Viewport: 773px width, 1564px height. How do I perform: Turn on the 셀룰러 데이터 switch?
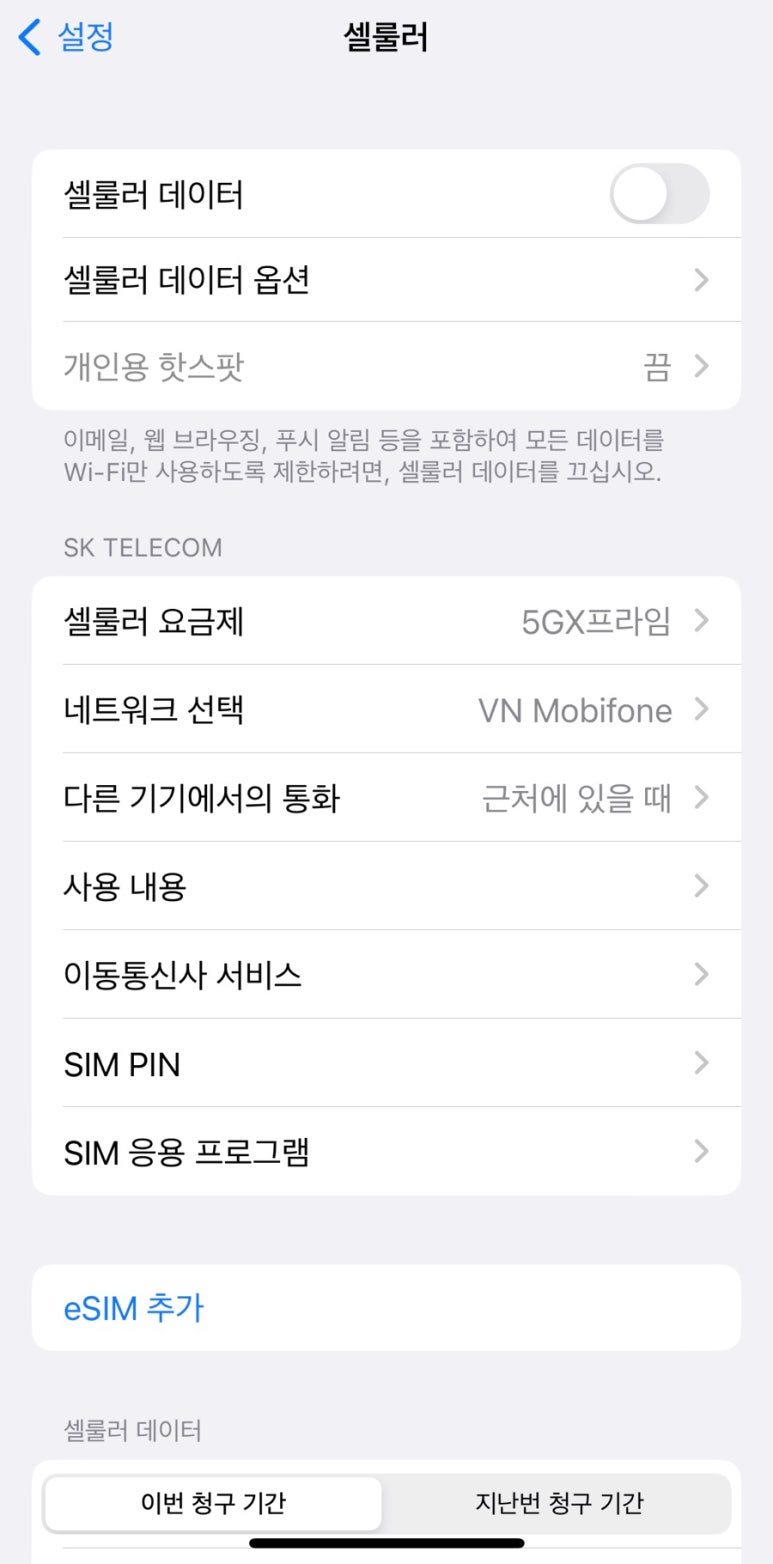660,194
